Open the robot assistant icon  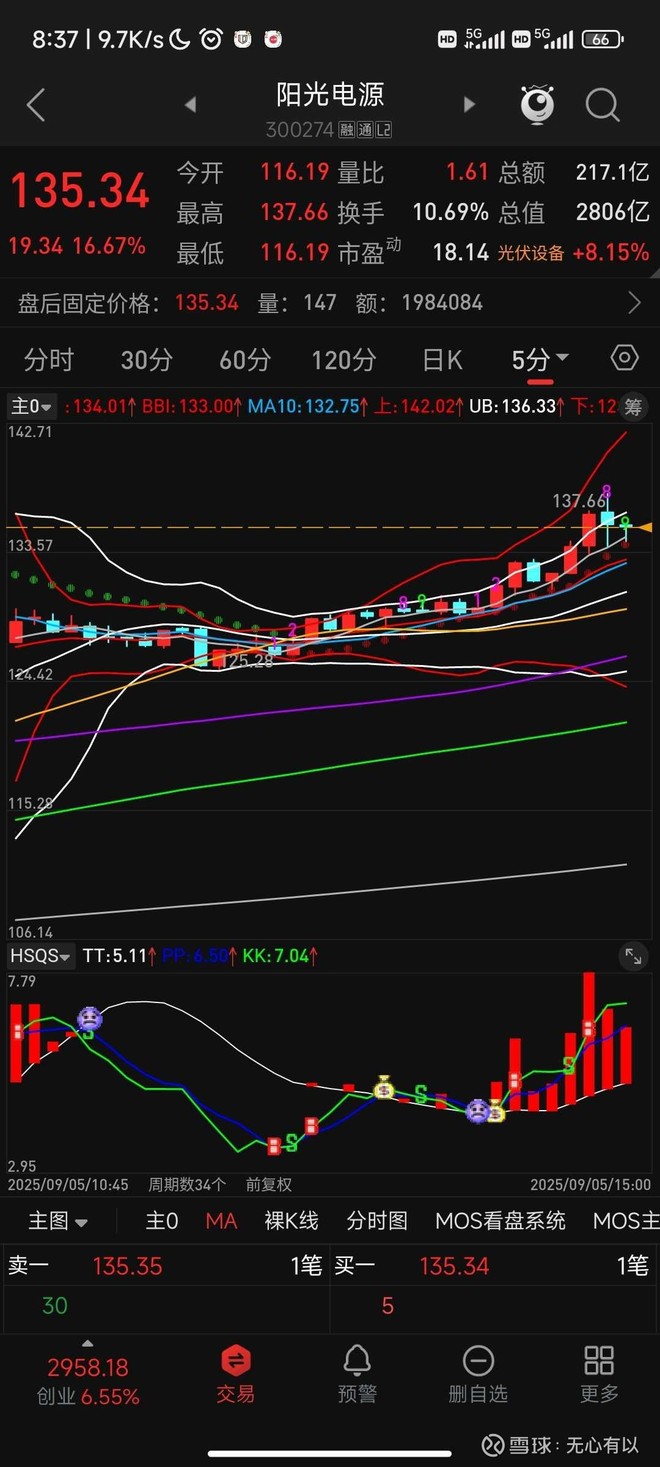coord(537,104)
